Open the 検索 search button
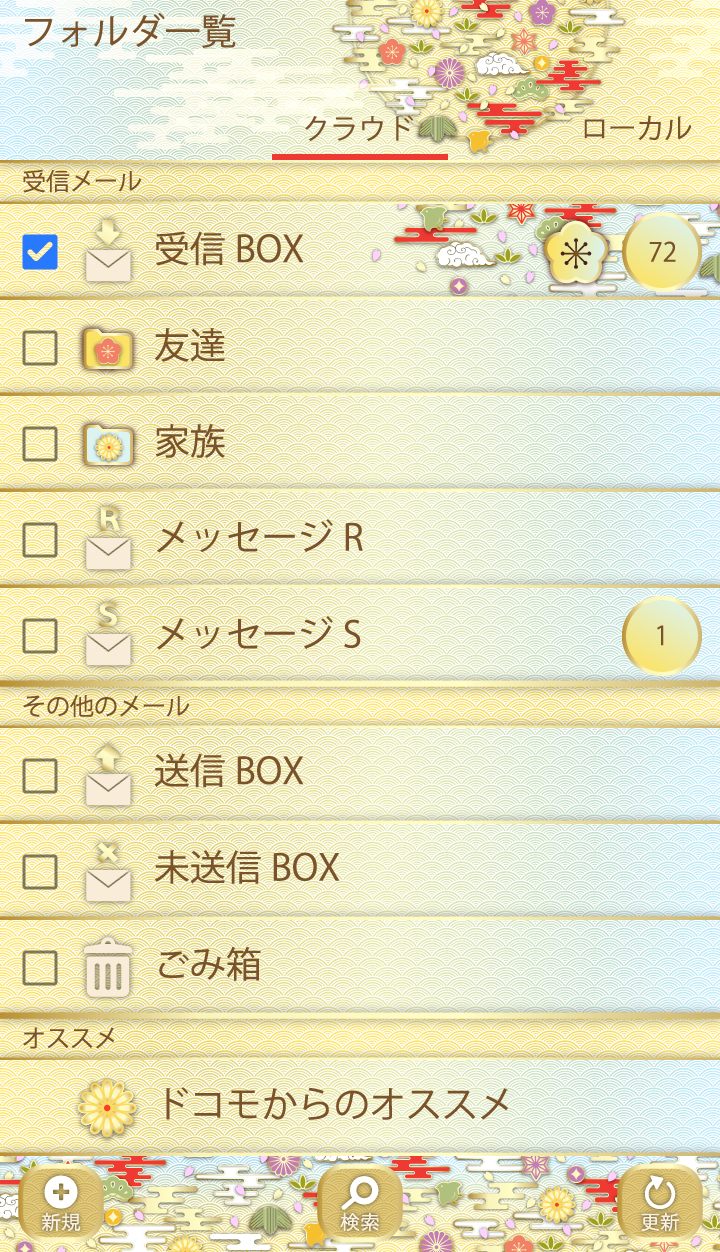This screenshot has width=720, height=1252. tap(360, 1204)
